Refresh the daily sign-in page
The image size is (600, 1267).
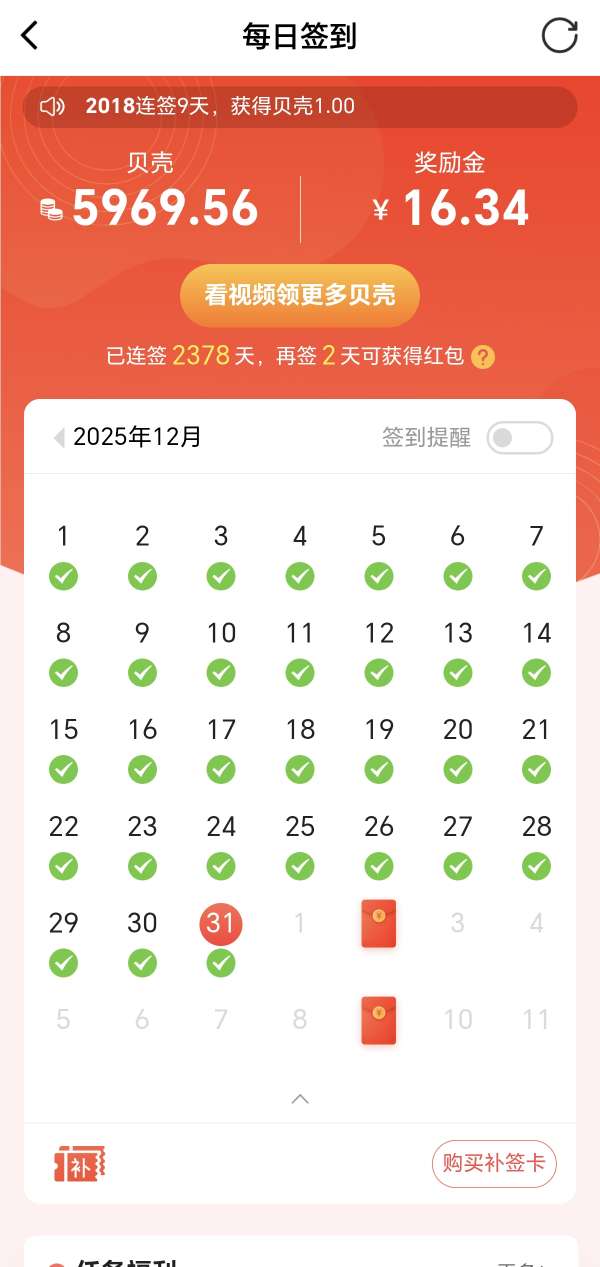pyautogui.click(x=559, y=36)
